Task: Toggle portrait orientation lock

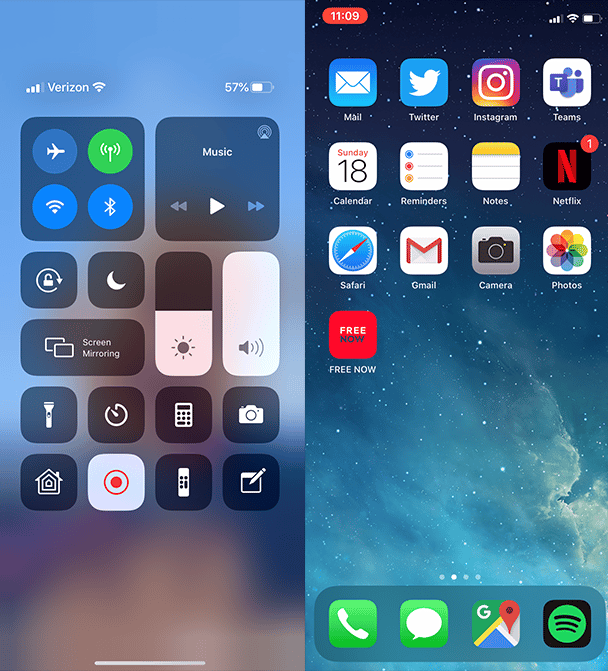Action: pyautogui.click(x=48, y=280)
